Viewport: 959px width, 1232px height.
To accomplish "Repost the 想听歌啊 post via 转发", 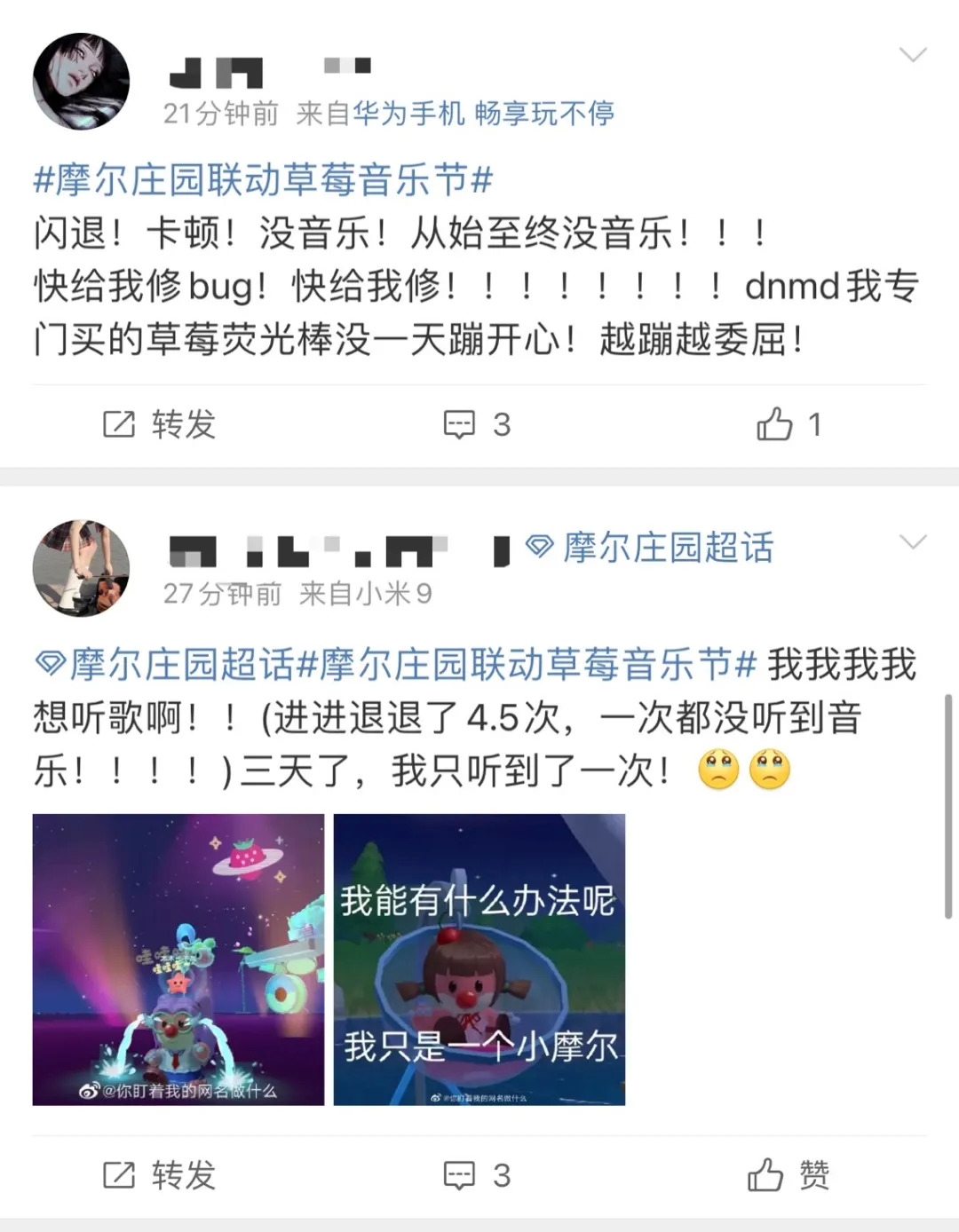I will (x=160, y=1175).
